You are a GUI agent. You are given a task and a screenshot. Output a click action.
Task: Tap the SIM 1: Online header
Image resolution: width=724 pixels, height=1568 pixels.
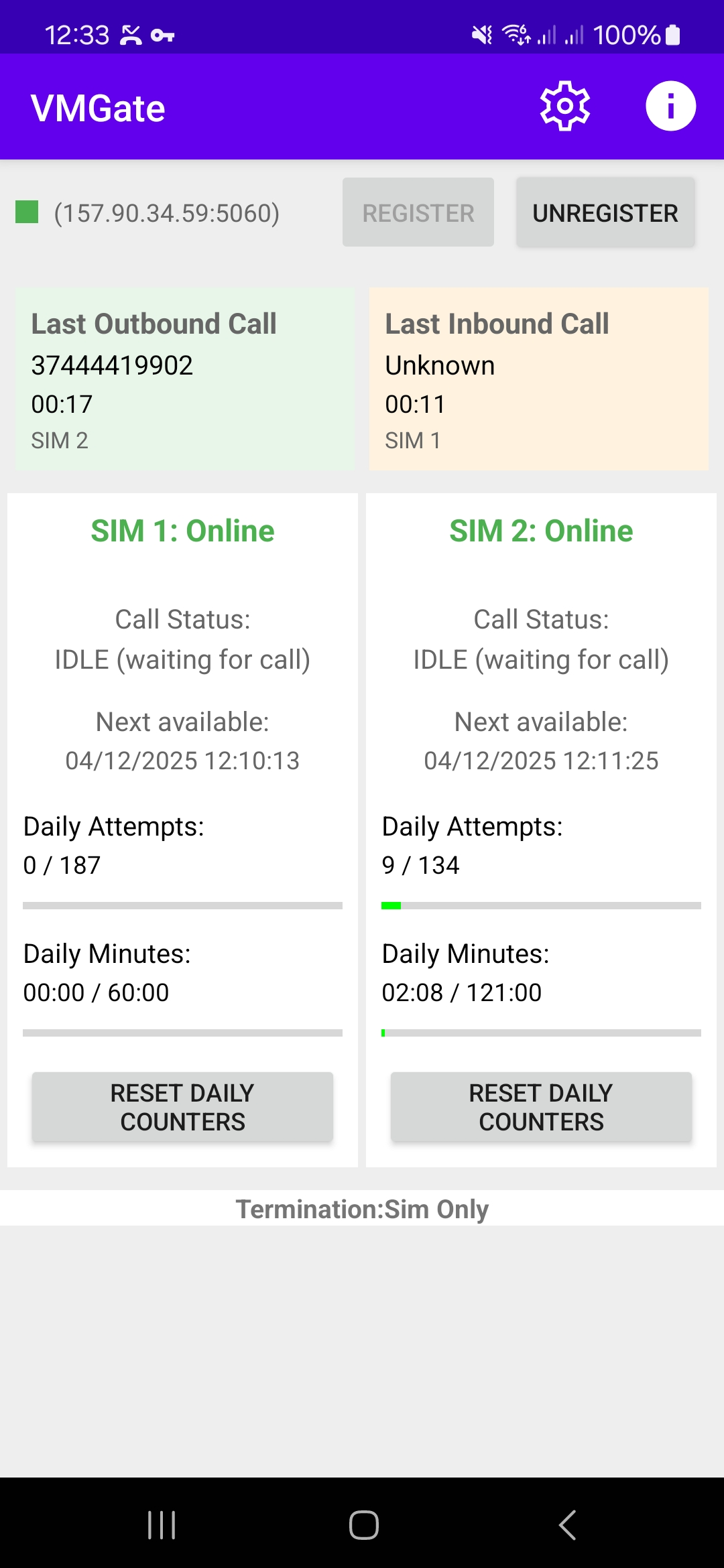(182, 530)
